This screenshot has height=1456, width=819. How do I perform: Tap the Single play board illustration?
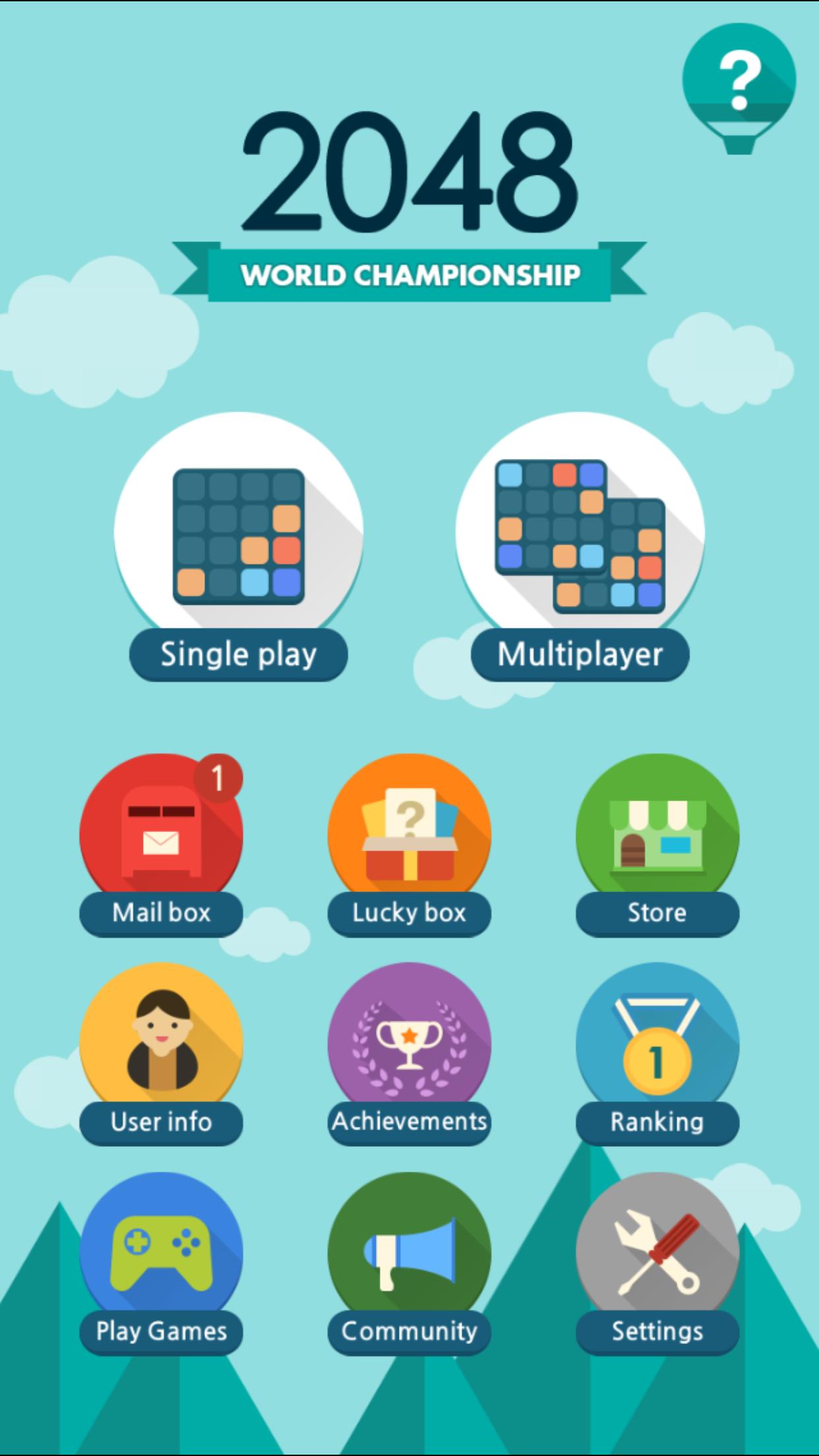239,534
